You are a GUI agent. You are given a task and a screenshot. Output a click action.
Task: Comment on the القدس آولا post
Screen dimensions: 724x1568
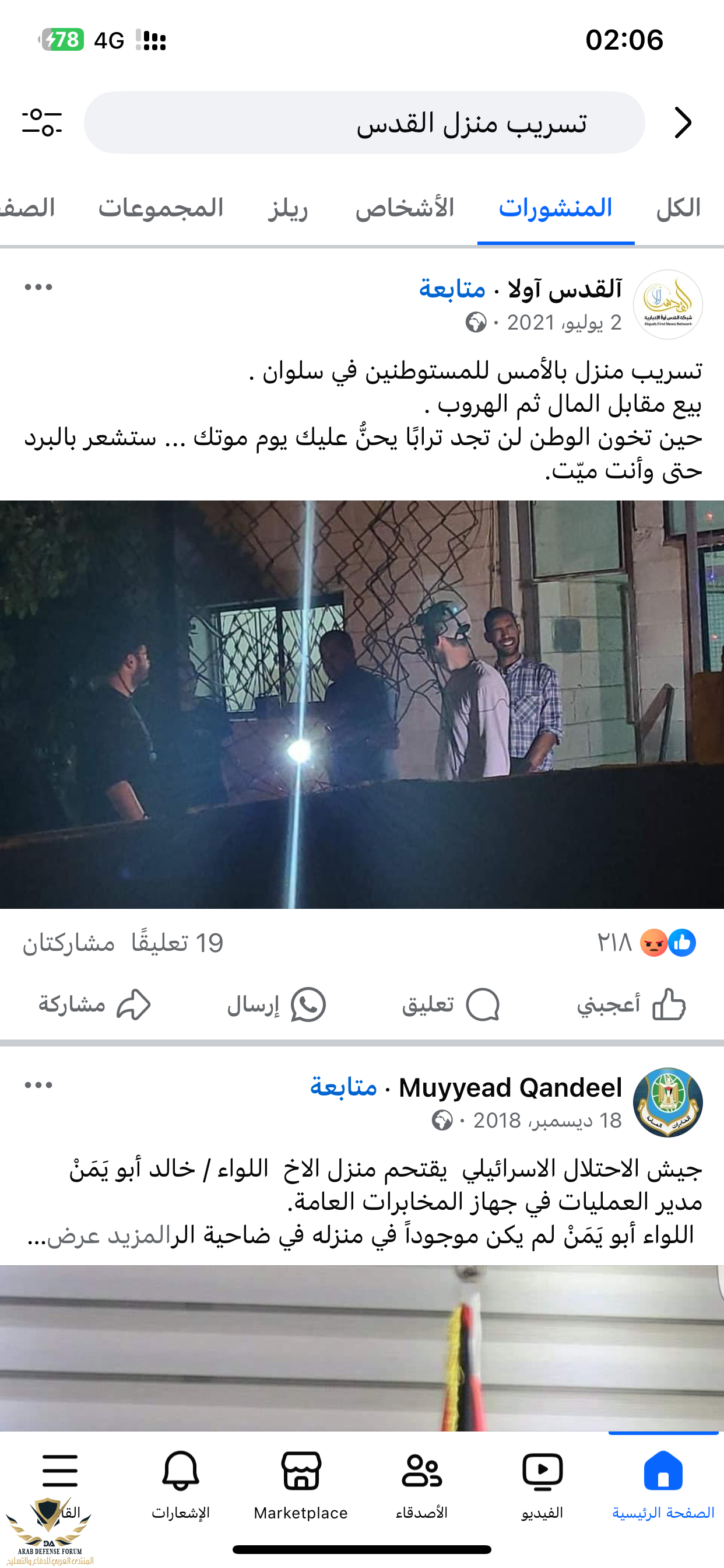(451, 1004)
